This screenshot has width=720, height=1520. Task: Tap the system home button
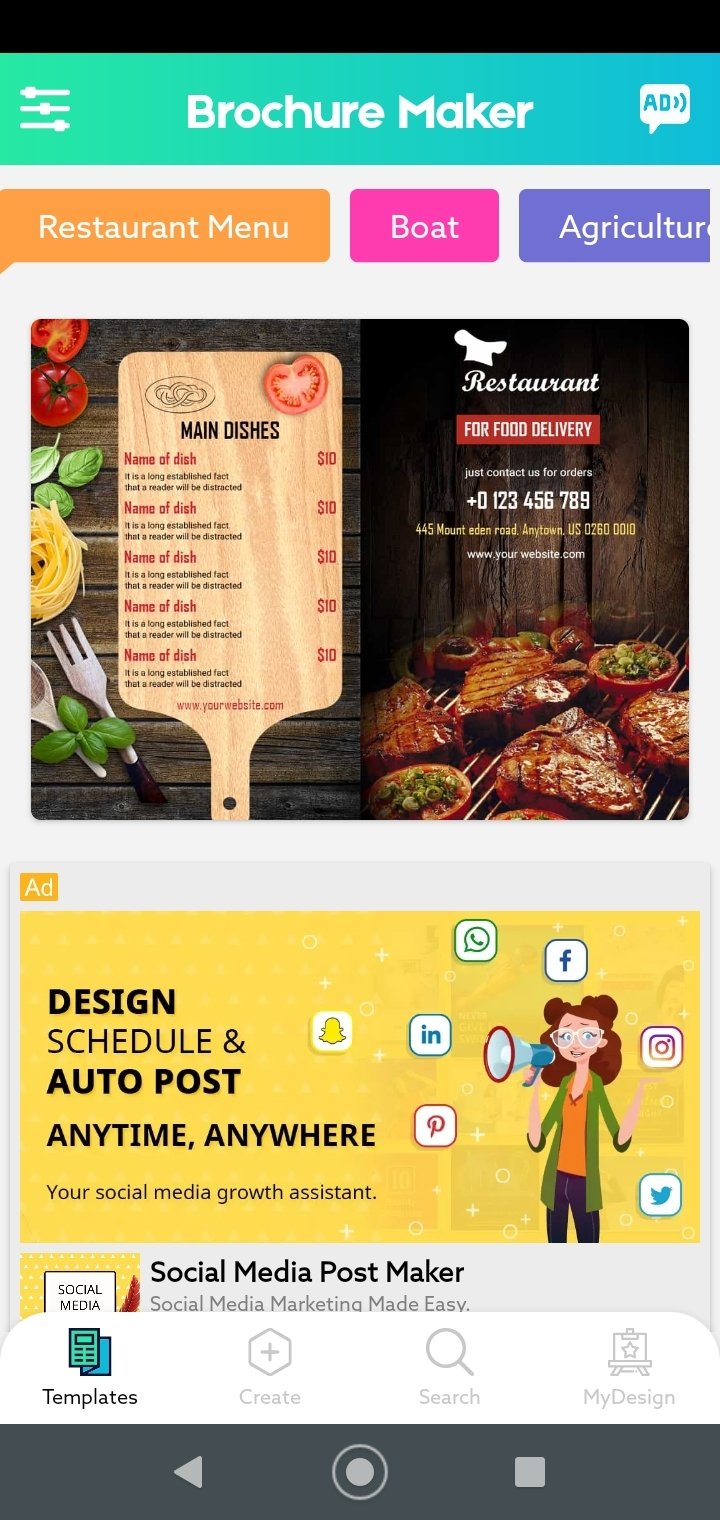pyautogui.click(x=360, y=1472)
